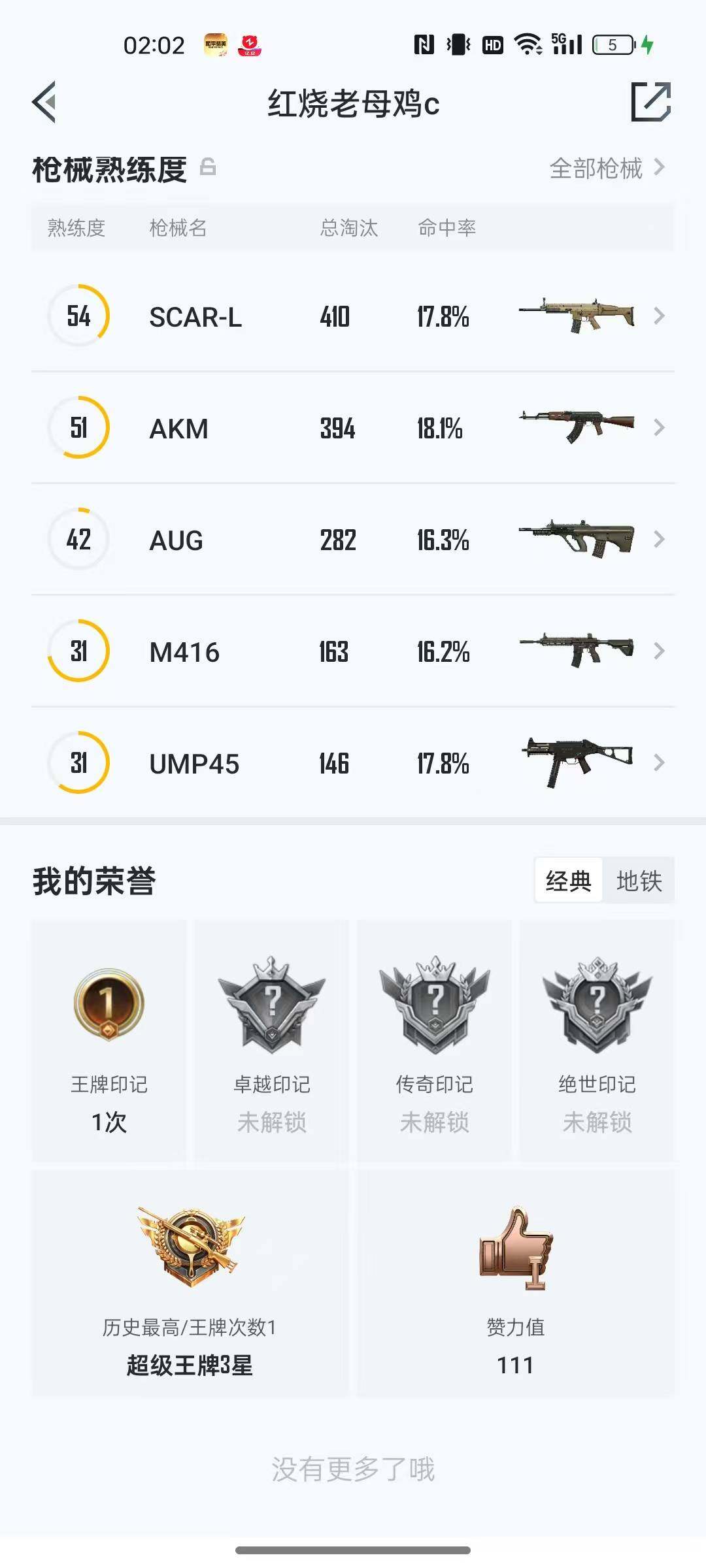This screenshot has width=706, height=1568.
Task: Switch honors view to 地铁 mode
Action: pyautogui.click(x=639, y=881)
